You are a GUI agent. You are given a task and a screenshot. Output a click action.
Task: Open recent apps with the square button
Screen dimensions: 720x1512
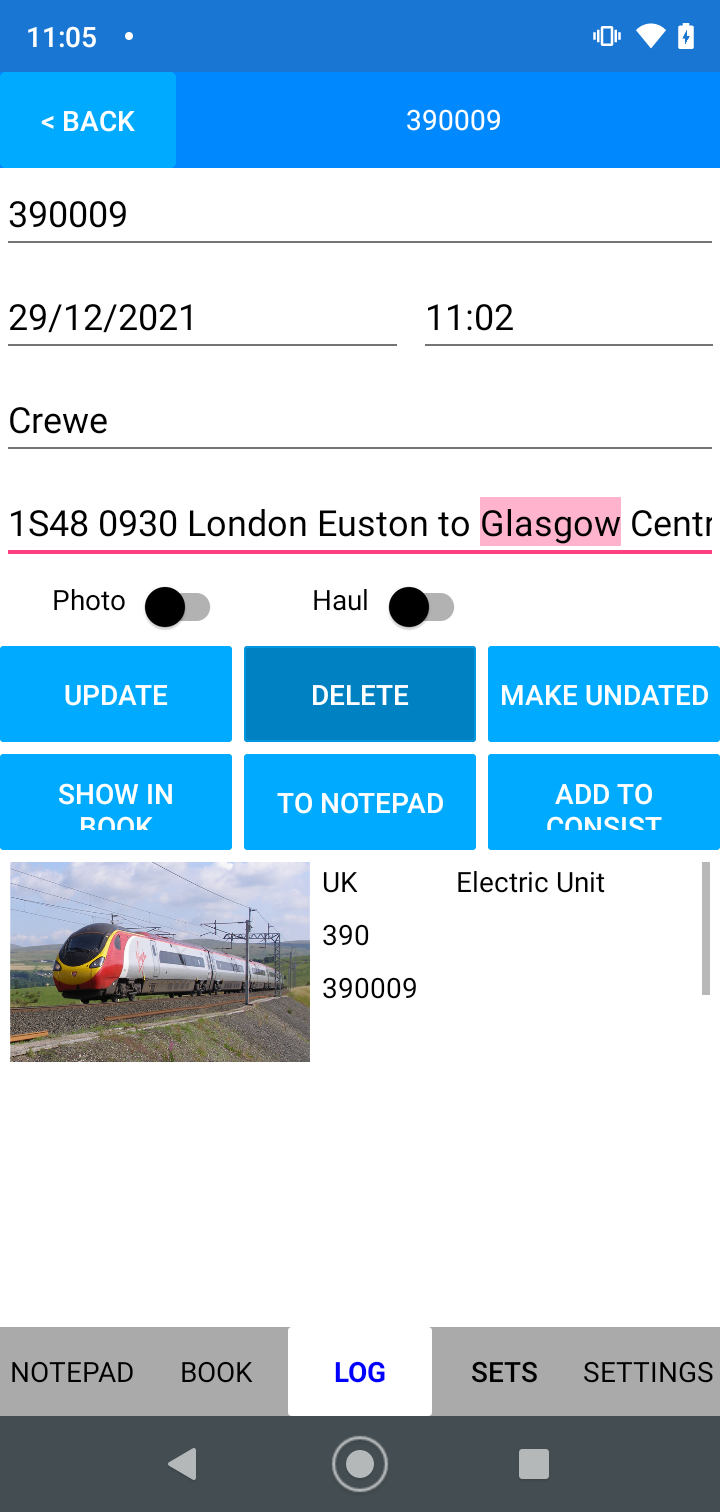[x=533, y=1463]
